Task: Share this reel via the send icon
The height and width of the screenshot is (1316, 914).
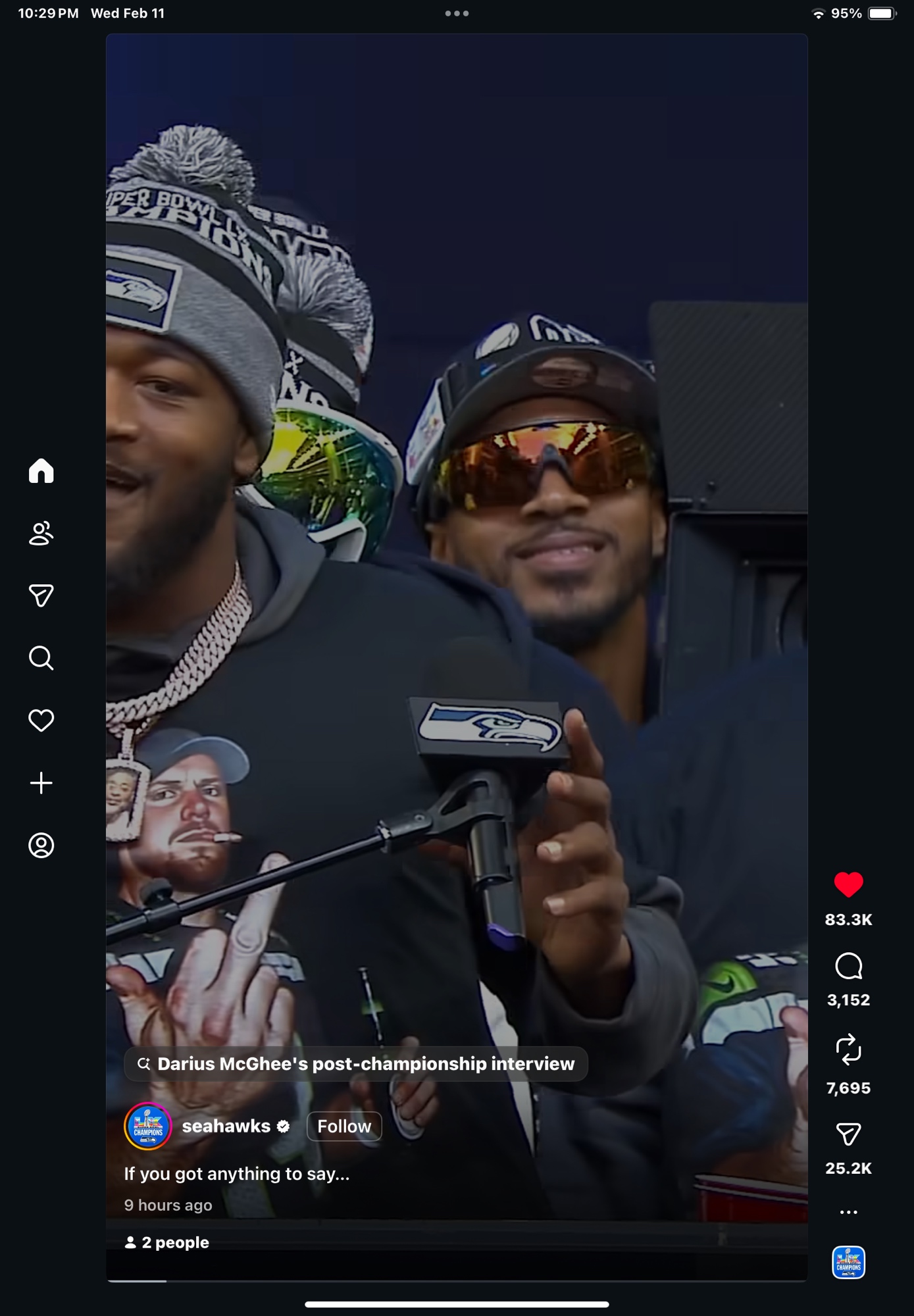Action: [848, 1134]
